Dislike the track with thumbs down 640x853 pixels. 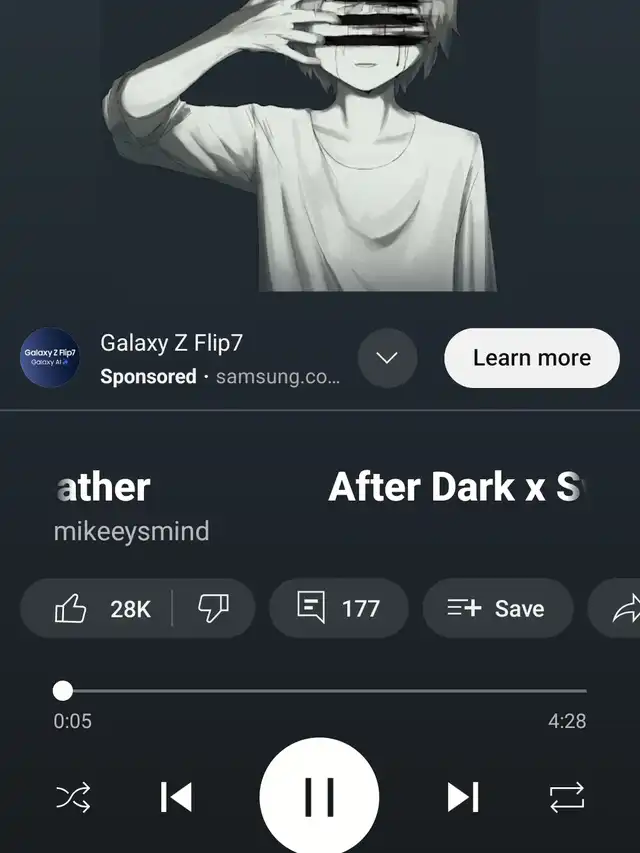click(x=214, y=608)
